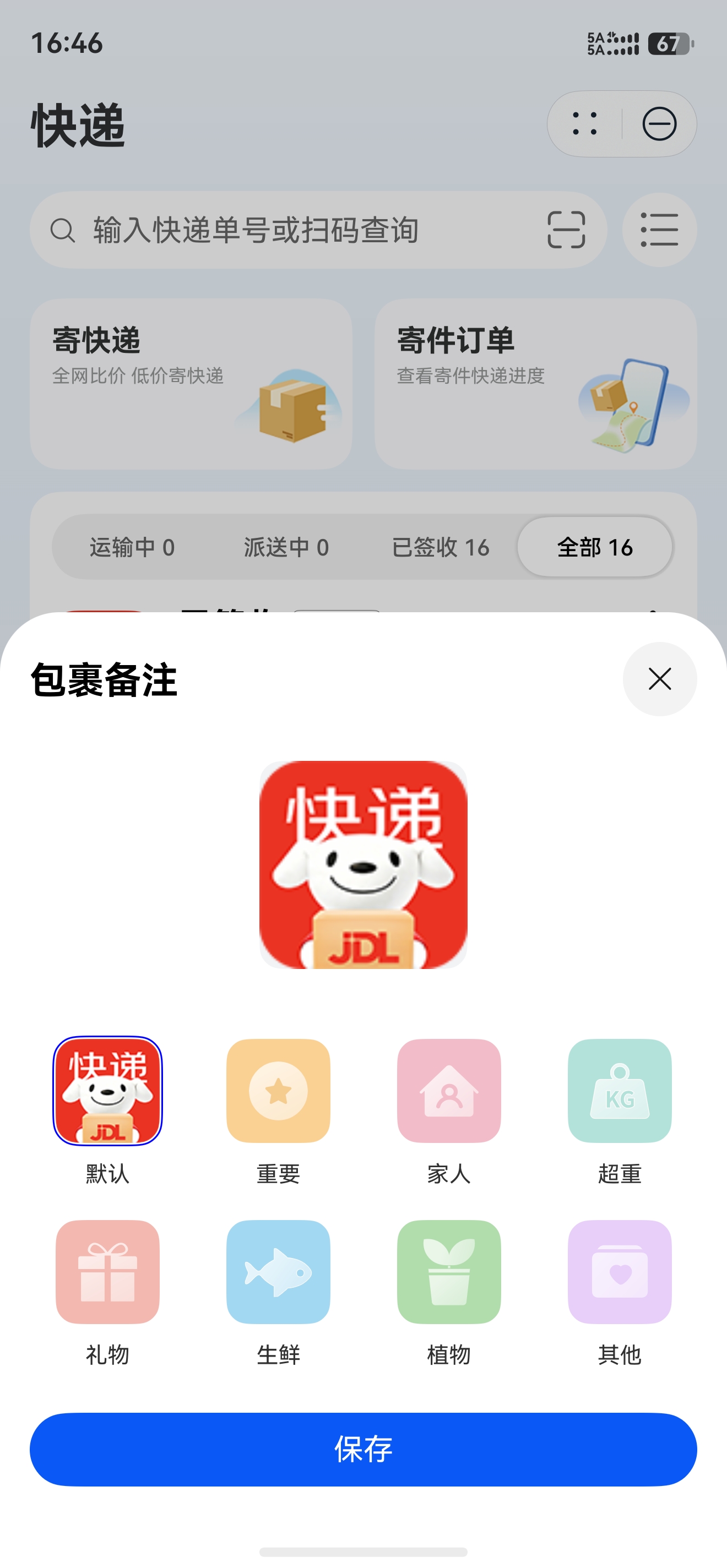This screenshot has height=1568, width=727.
Task: Choose the 重要 star label
Action: click(278, 1091)
